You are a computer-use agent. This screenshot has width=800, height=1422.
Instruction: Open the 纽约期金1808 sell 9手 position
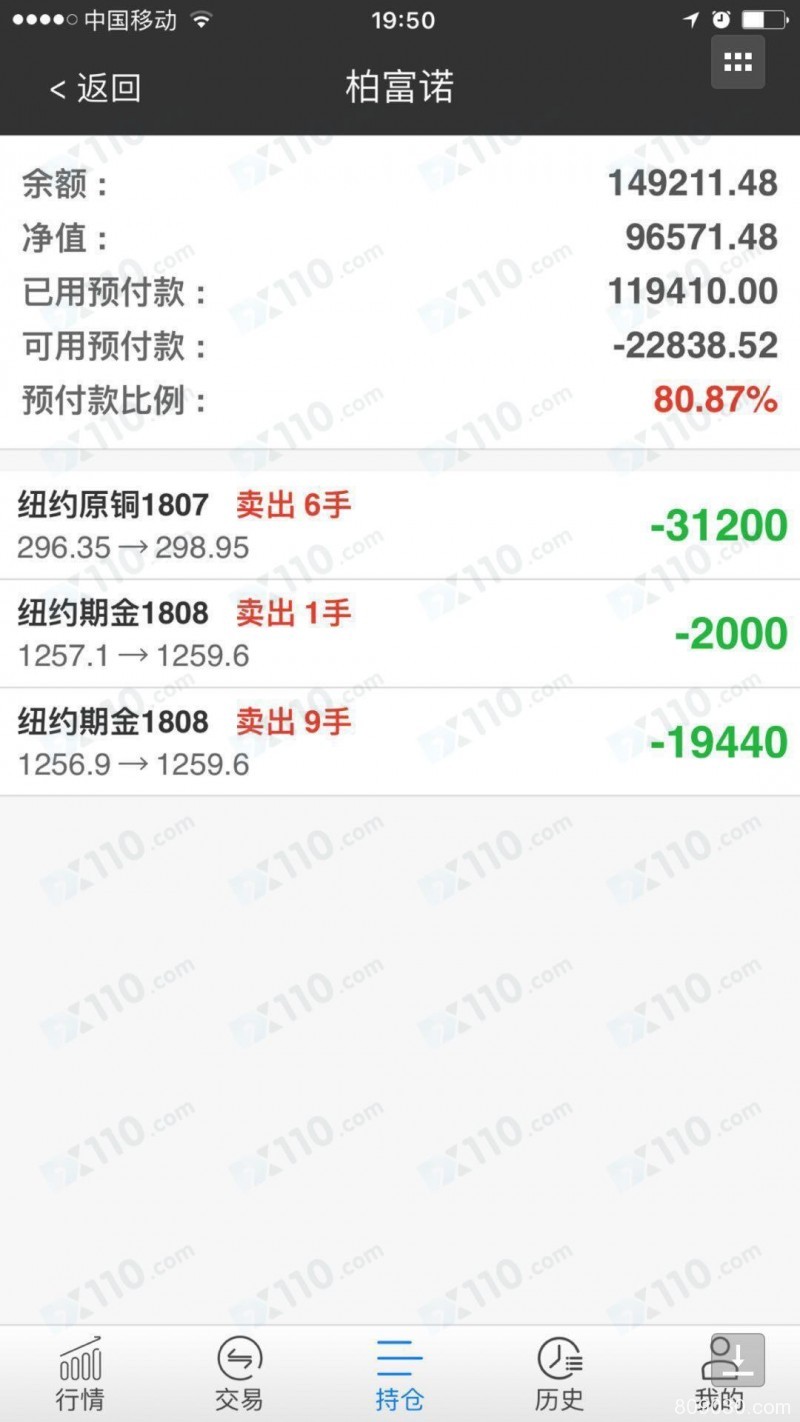(x=400, y=742)
